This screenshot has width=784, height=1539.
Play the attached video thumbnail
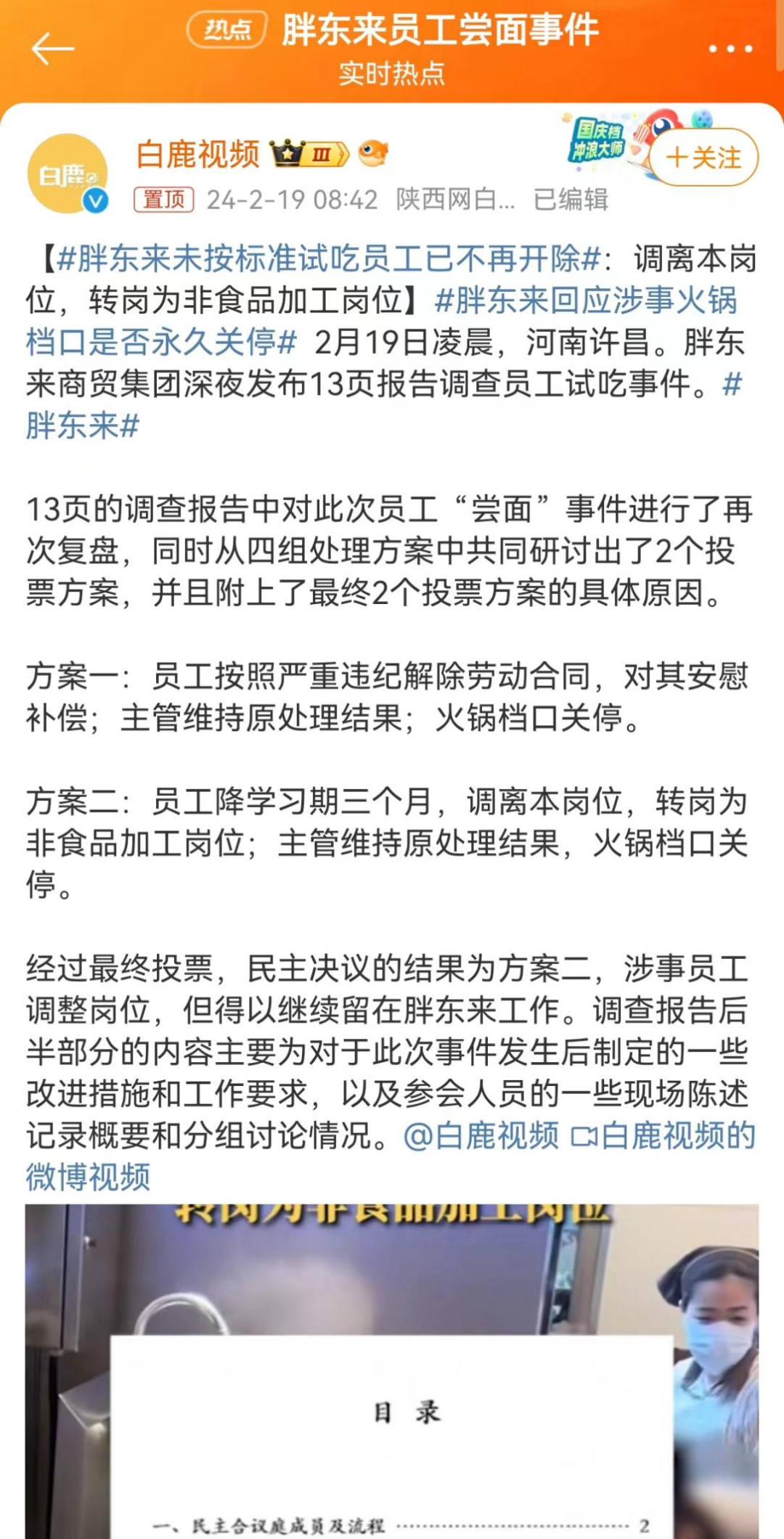(392, 1371)
